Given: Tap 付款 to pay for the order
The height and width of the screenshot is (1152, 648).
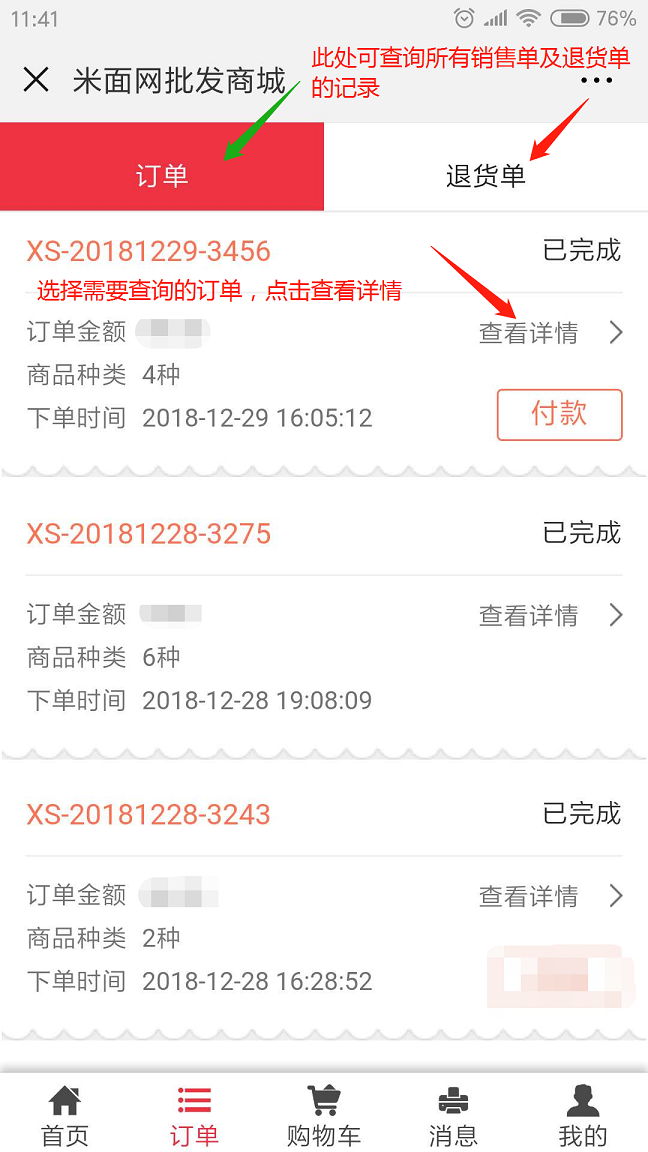Looking at the screenshot, I should pyautogui.click(x=560, y=414).
